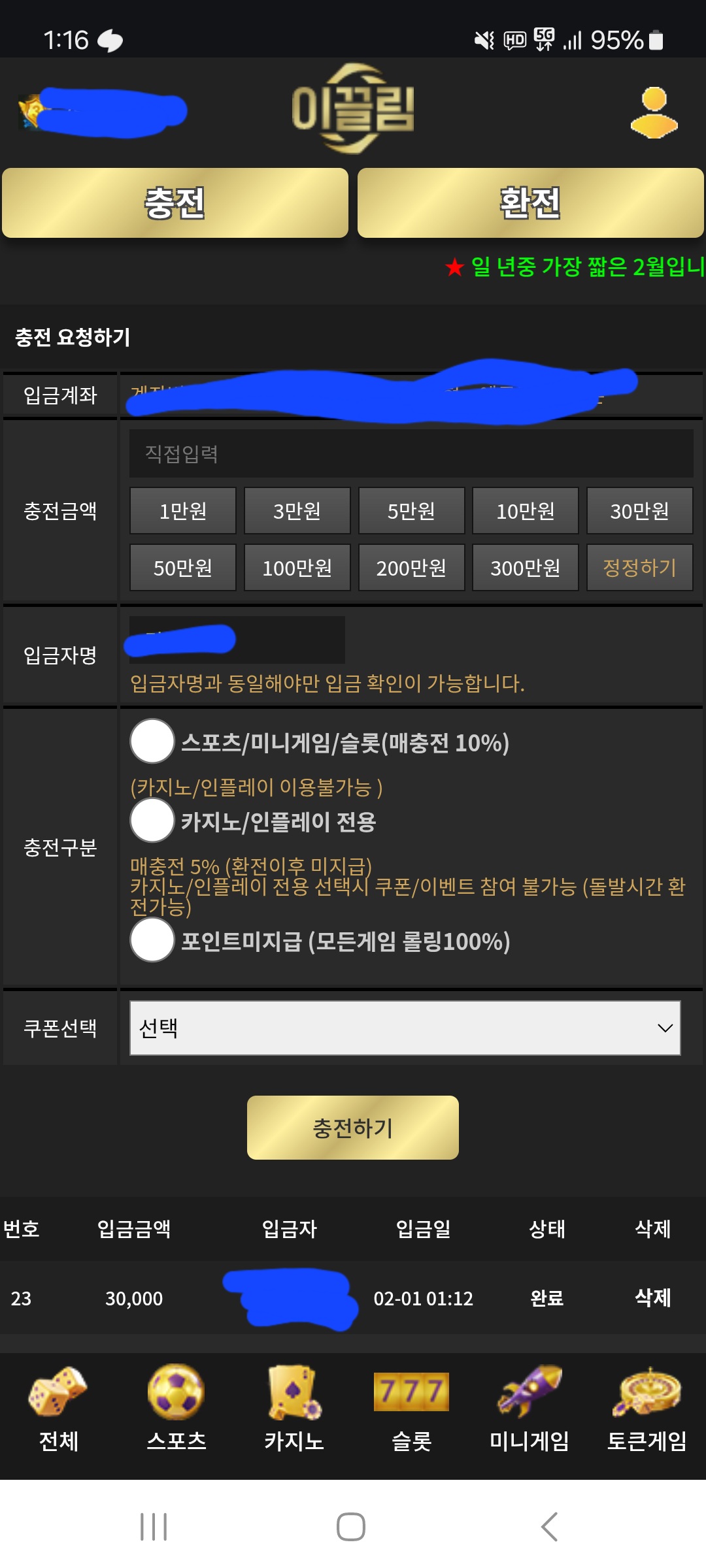
Task: Choose the 5만원 amount
Action: pyautogui.click(x=411, y=511)
